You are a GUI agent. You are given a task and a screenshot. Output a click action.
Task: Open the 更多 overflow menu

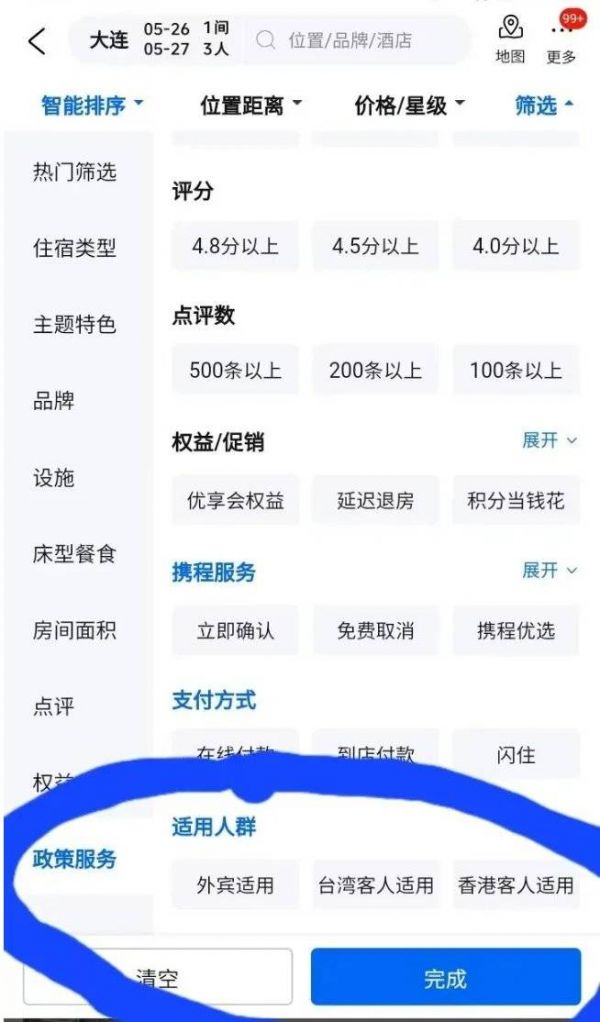[x=562, y=40]
